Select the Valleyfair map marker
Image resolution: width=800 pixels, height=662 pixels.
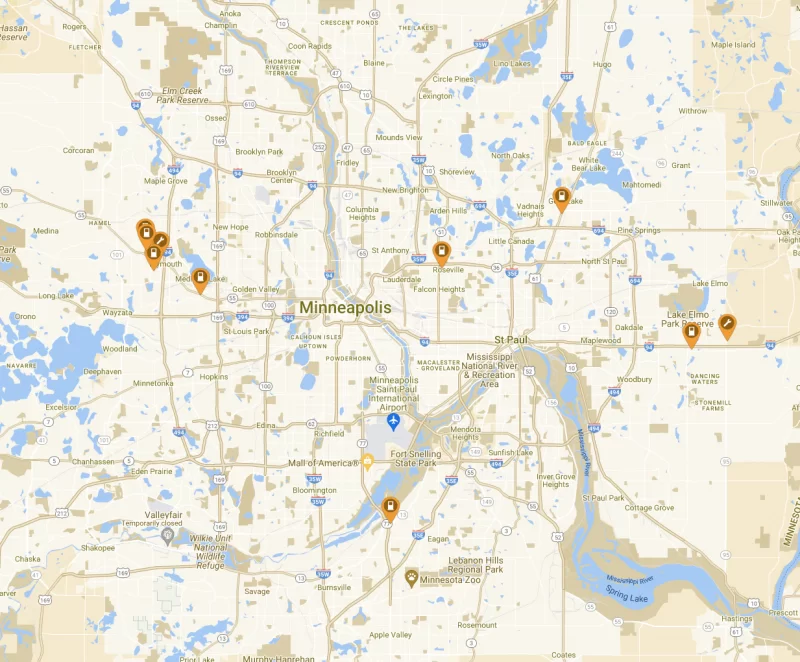click(168, 535)
